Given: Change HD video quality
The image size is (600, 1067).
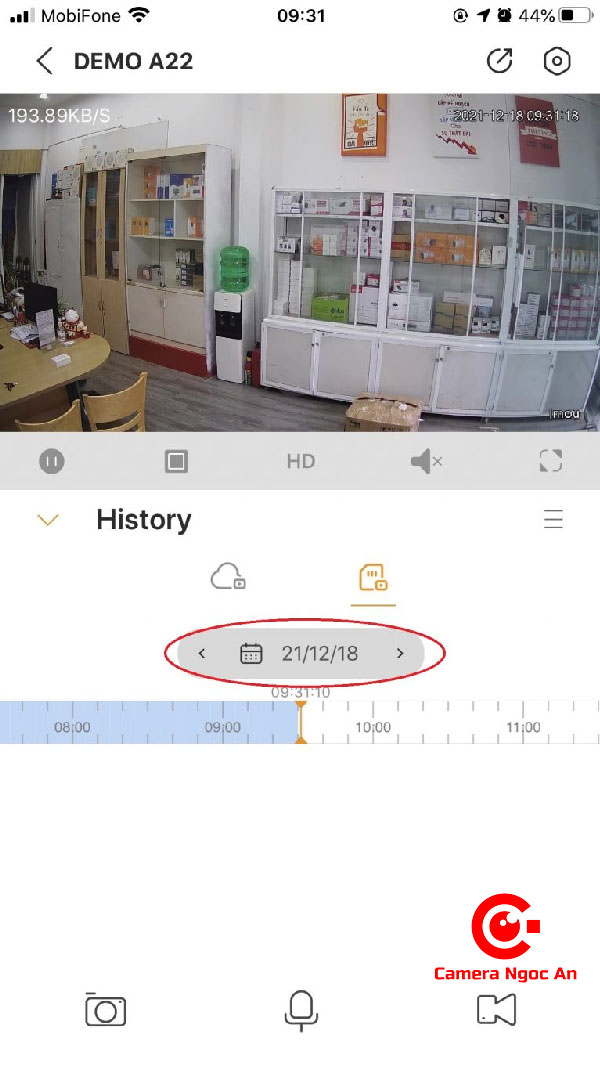Looking at the screenshot, I should 300,461.
